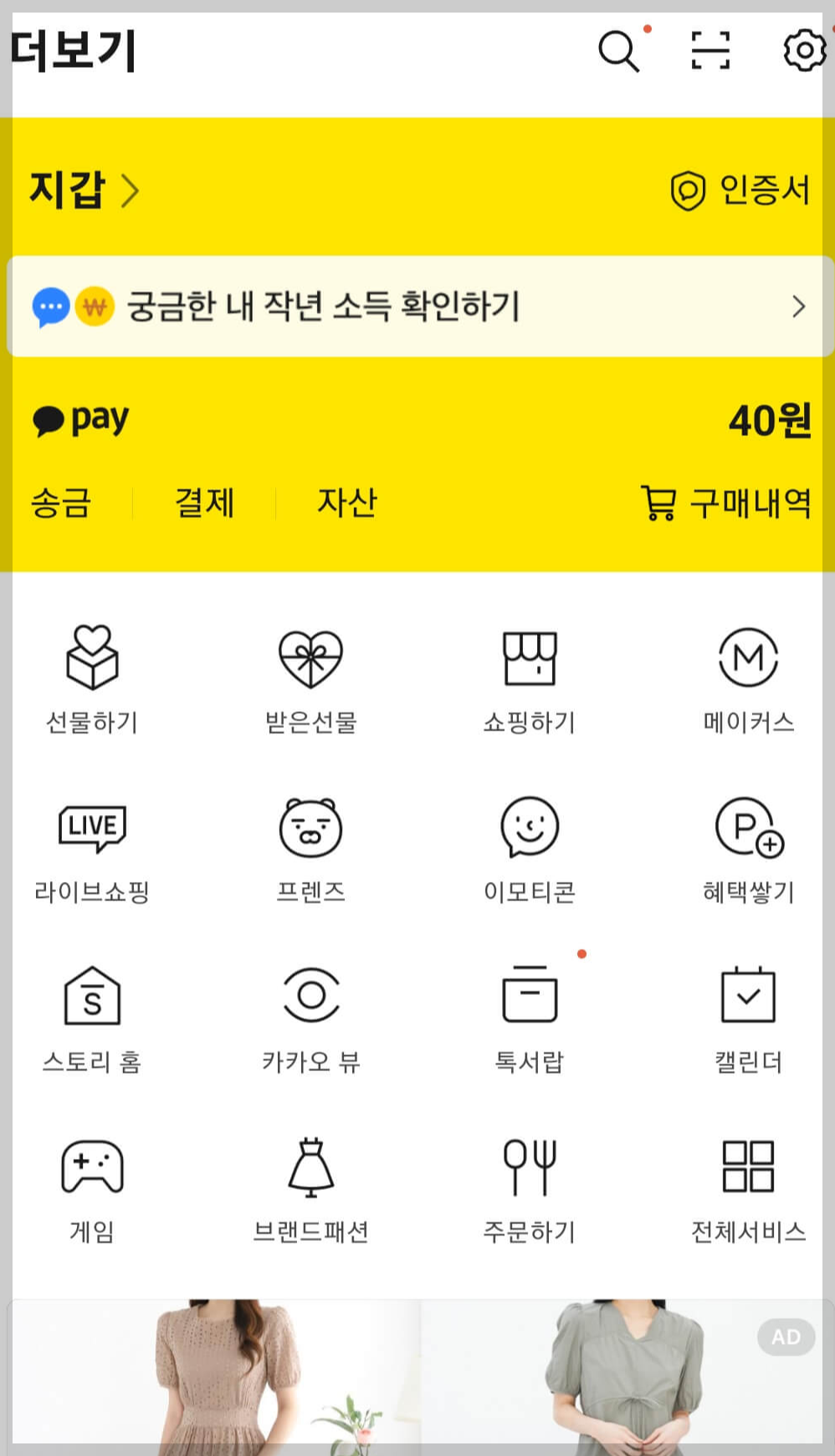Viewport: 835px width, 1456px height.
Task: Open the QR code scanner
Action: pyautogui.click(x=709, y=50)
